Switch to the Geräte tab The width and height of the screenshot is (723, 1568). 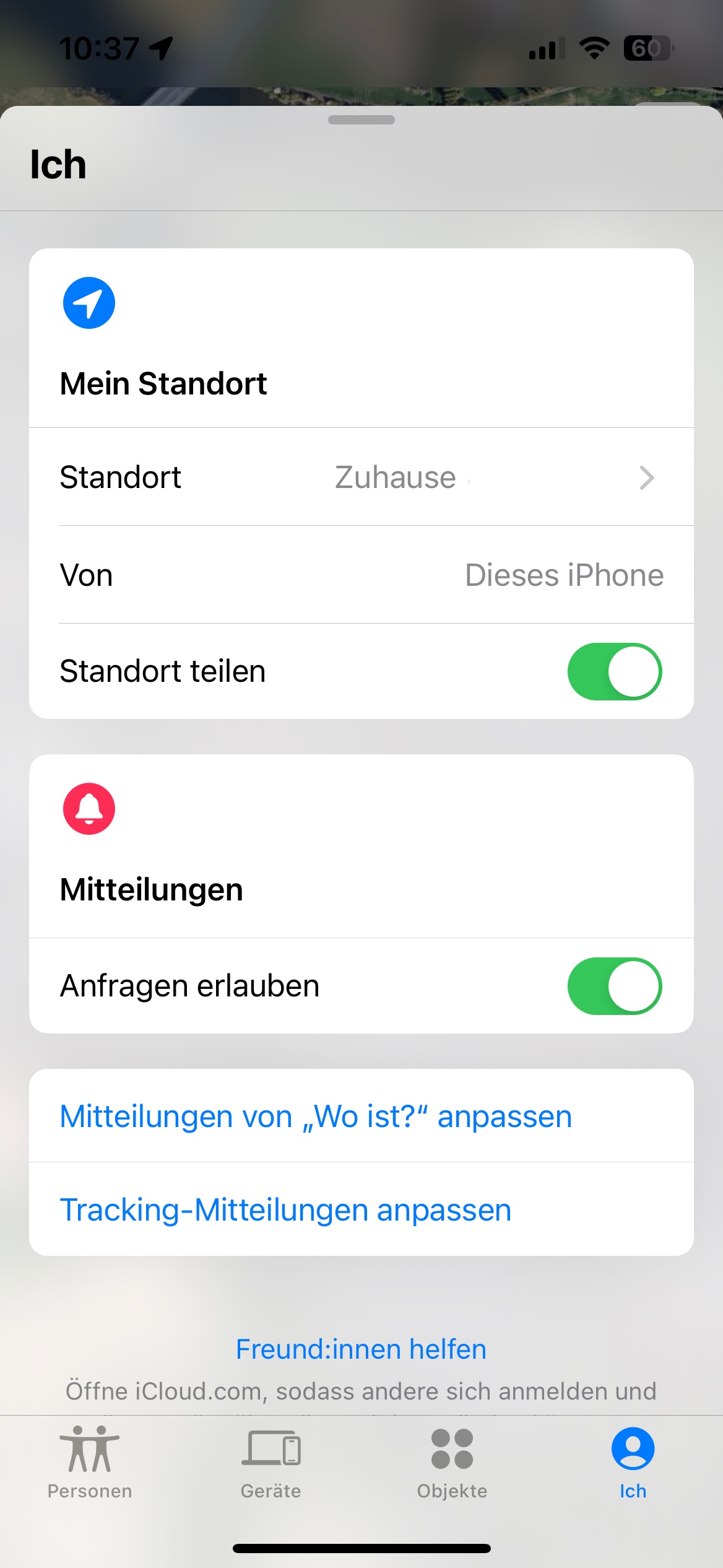[271, 1463]
